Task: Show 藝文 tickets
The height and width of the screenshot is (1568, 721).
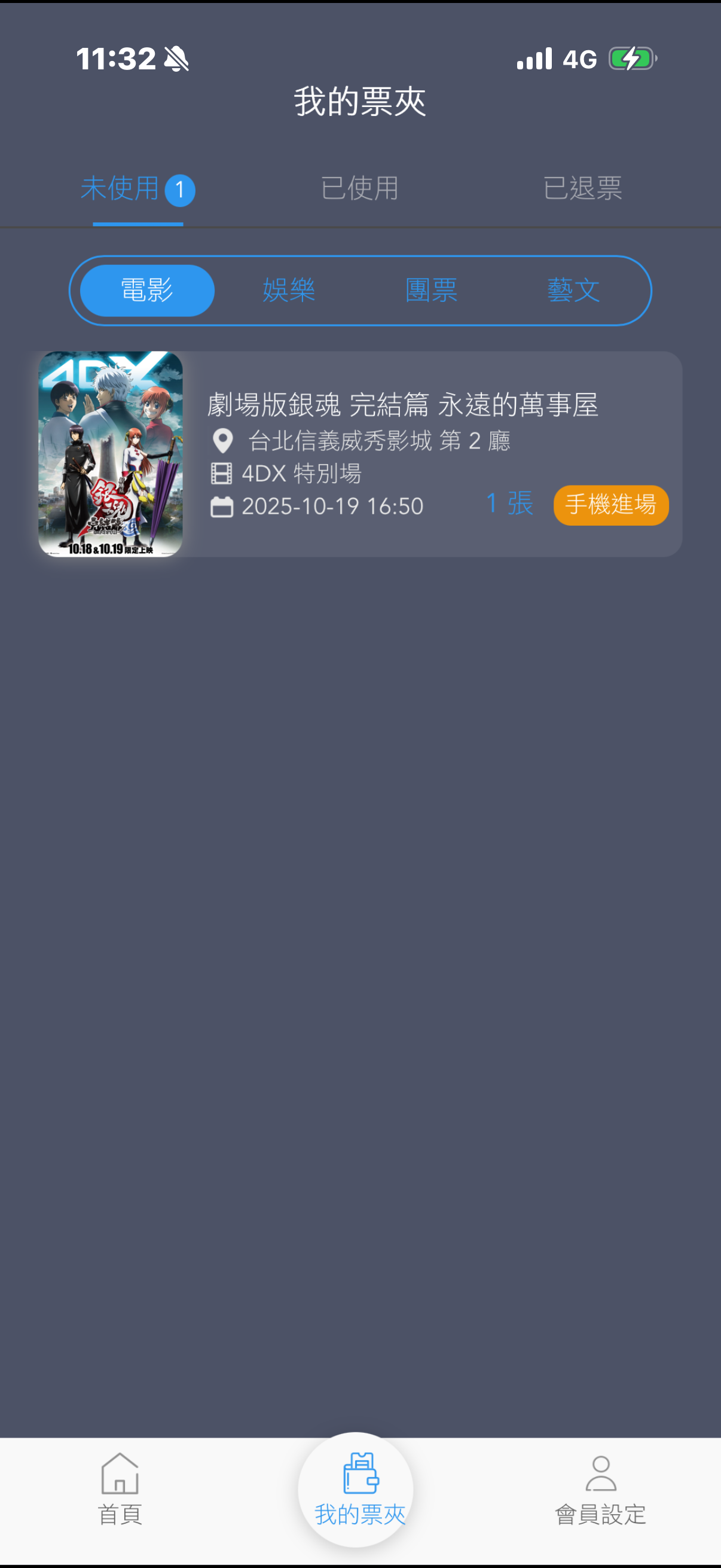Action: 573,291
